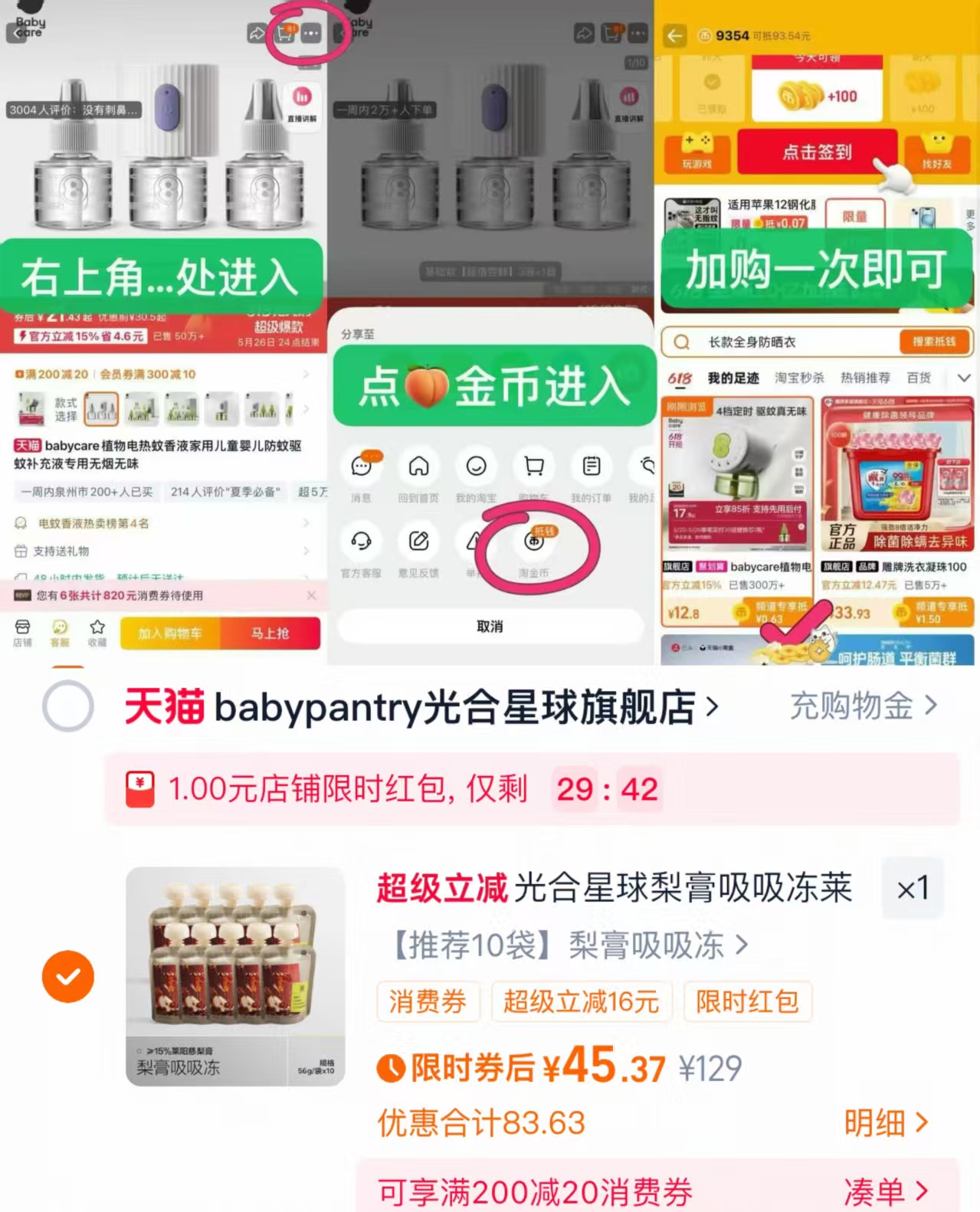The height and width of the screenshot is (1212, 980).
Task: Expand category tabs using the down chevron
Action: [x=964, y=378]
